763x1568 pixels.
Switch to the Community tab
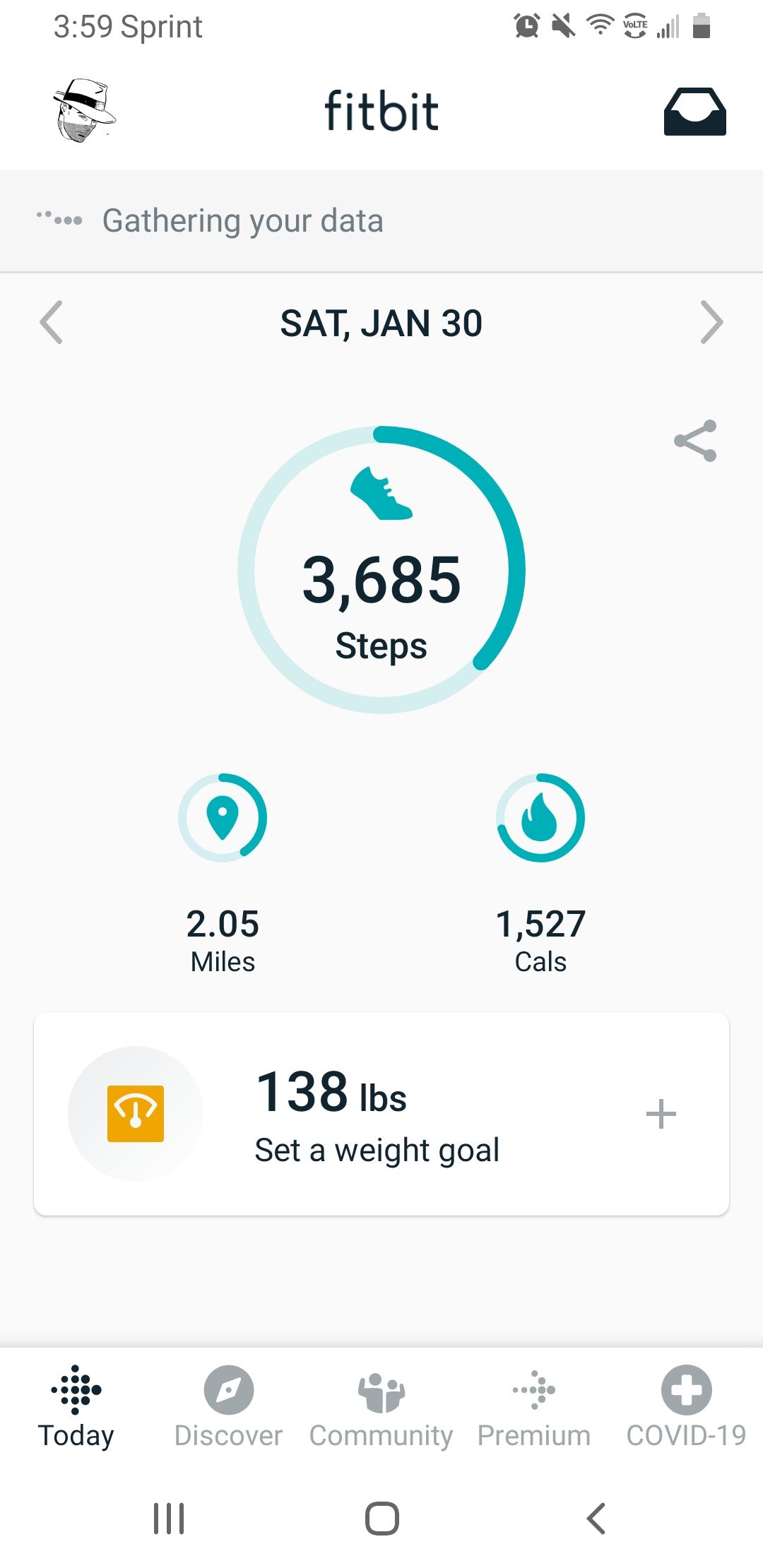(381, 1407)
